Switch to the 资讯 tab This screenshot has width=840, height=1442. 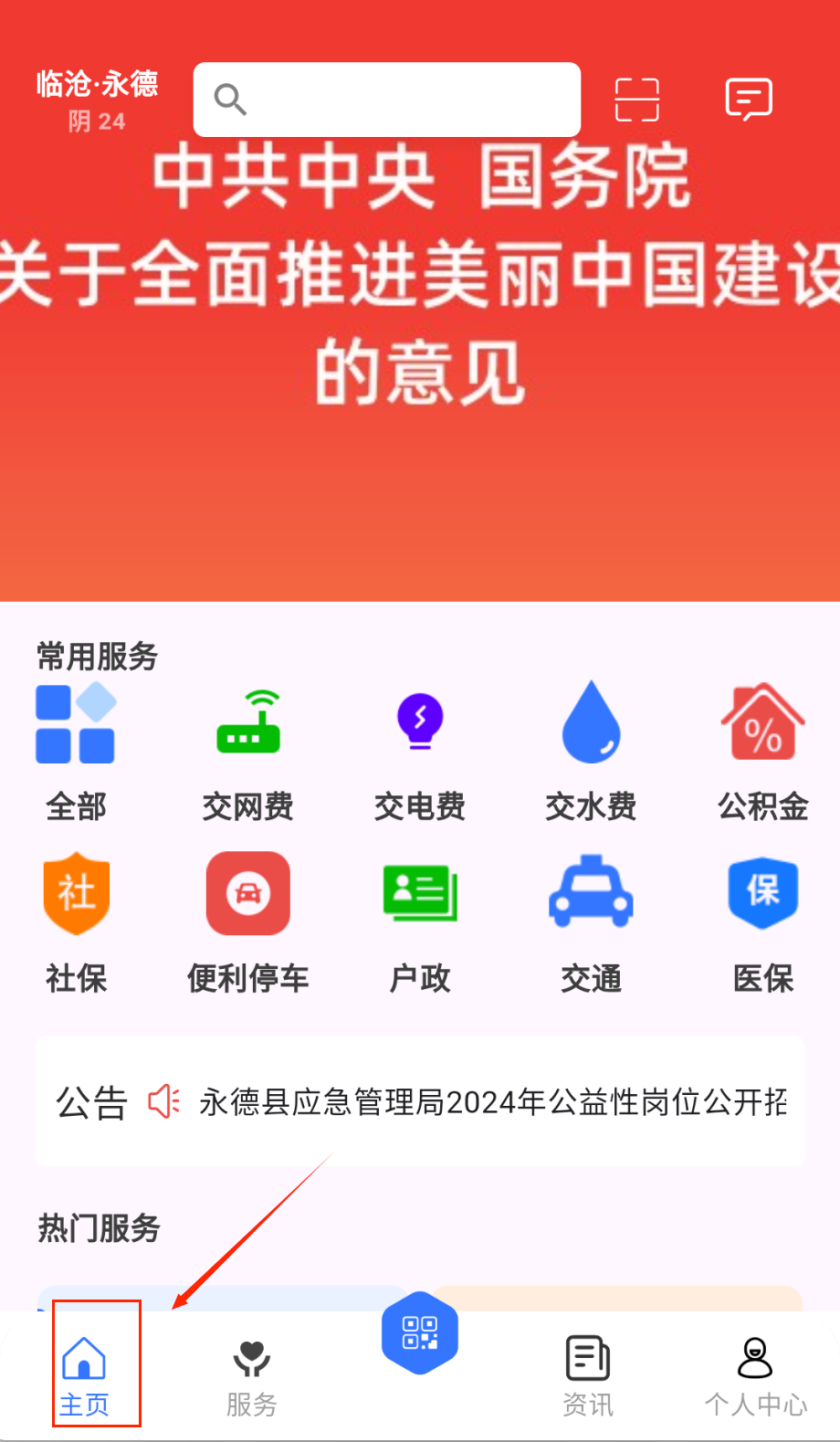tap(587, 1376)
